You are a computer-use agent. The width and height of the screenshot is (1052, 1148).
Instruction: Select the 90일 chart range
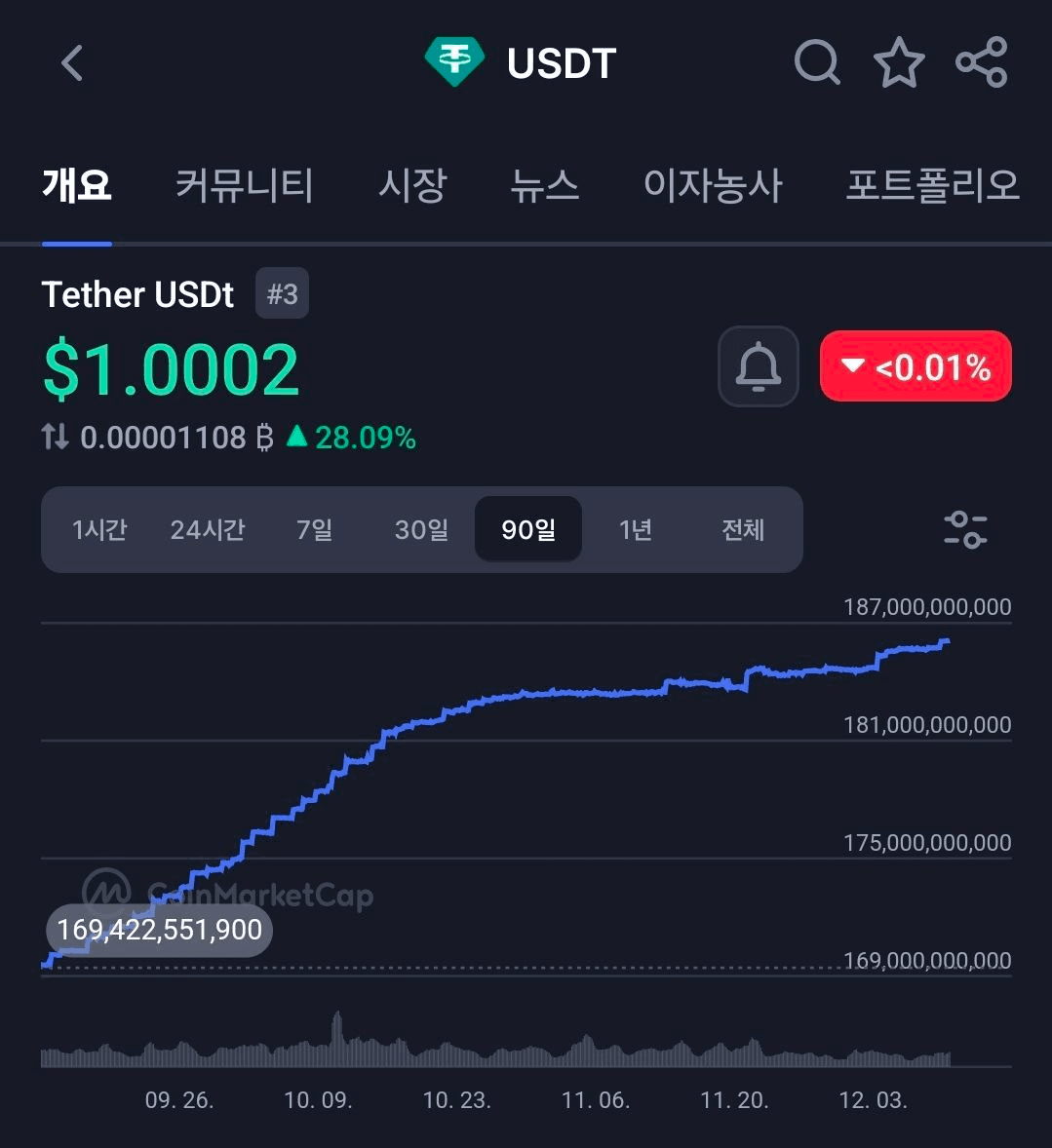pyautogui.click(x=528, y=530)
